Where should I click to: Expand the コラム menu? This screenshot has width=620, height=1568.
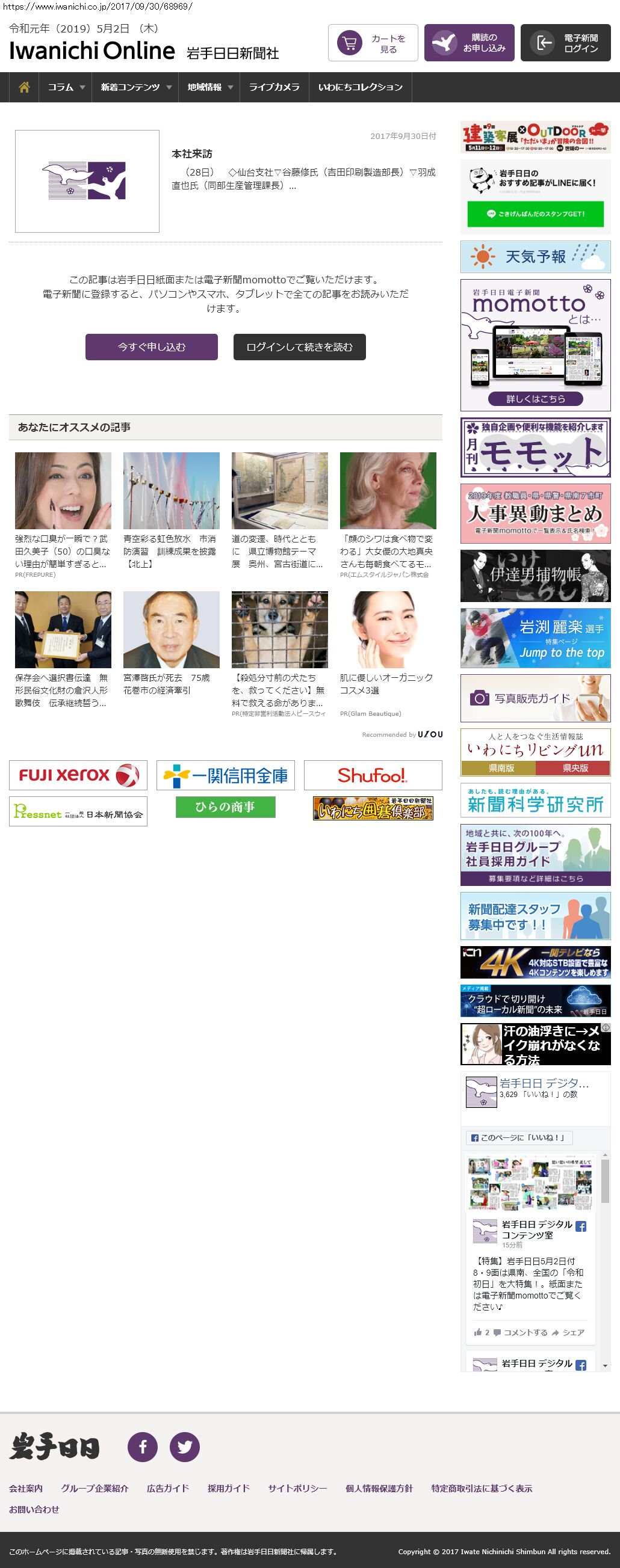click(66, 87)
